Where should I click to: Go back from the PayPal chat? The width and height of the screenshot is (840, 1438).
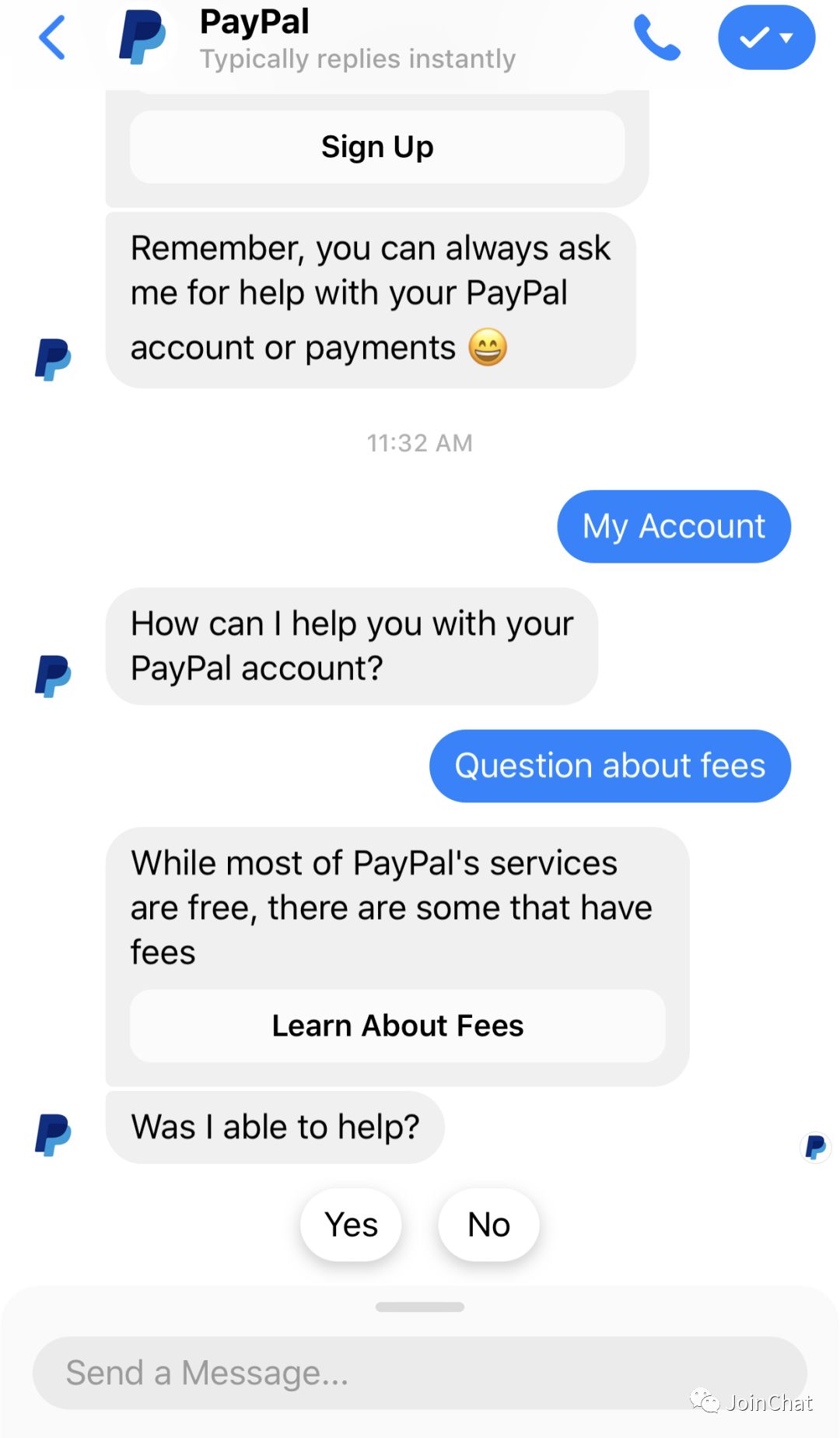click(52, 37)
